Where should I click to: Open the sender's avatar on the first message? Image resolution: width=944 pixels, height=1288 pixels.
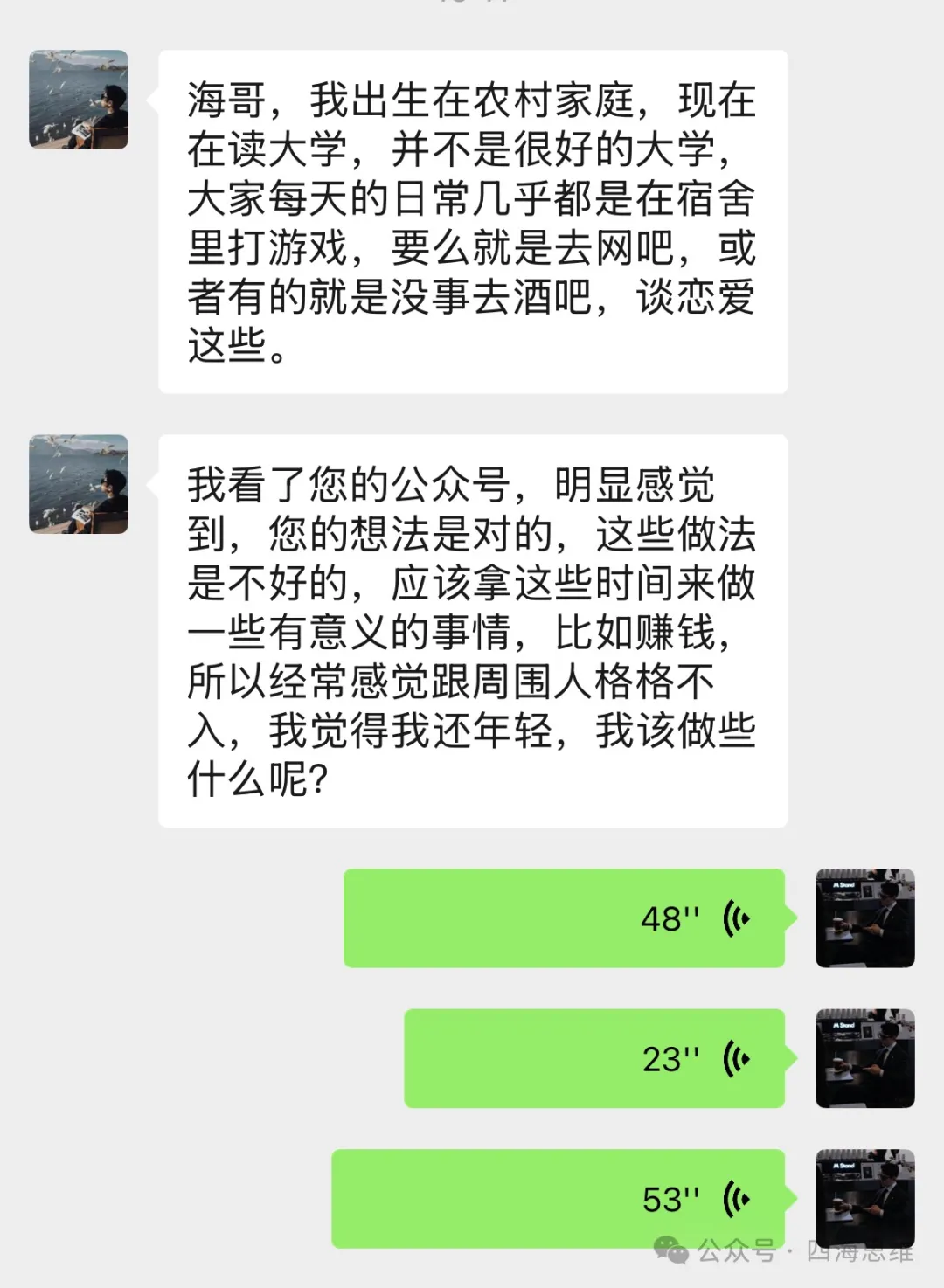[80, 99]
